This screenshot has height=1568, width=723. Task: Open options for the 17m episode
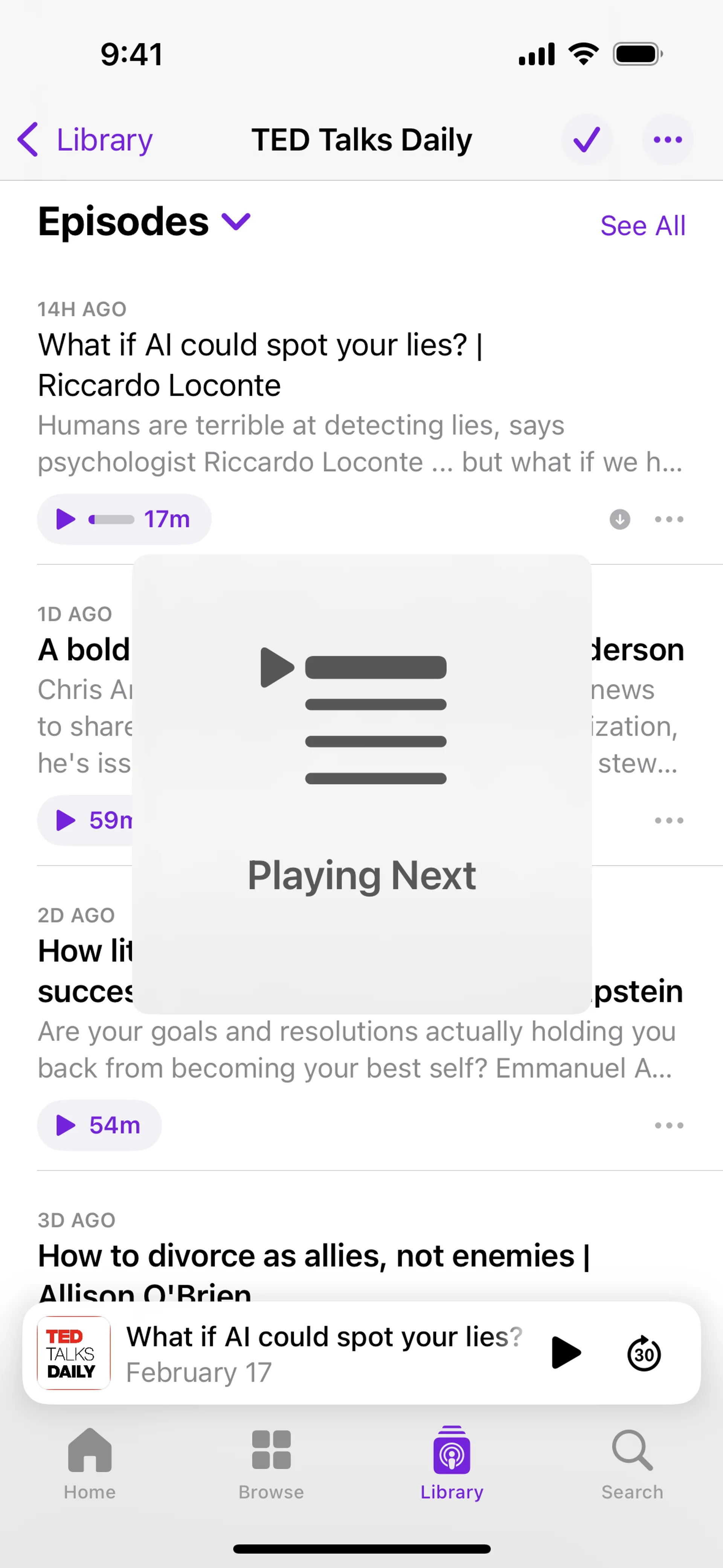click(668, 519)
